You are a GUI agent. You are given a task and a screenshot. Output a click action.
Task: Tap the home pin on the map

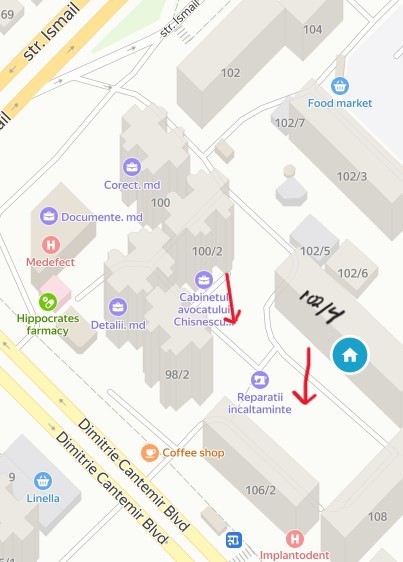coord(350,355)
